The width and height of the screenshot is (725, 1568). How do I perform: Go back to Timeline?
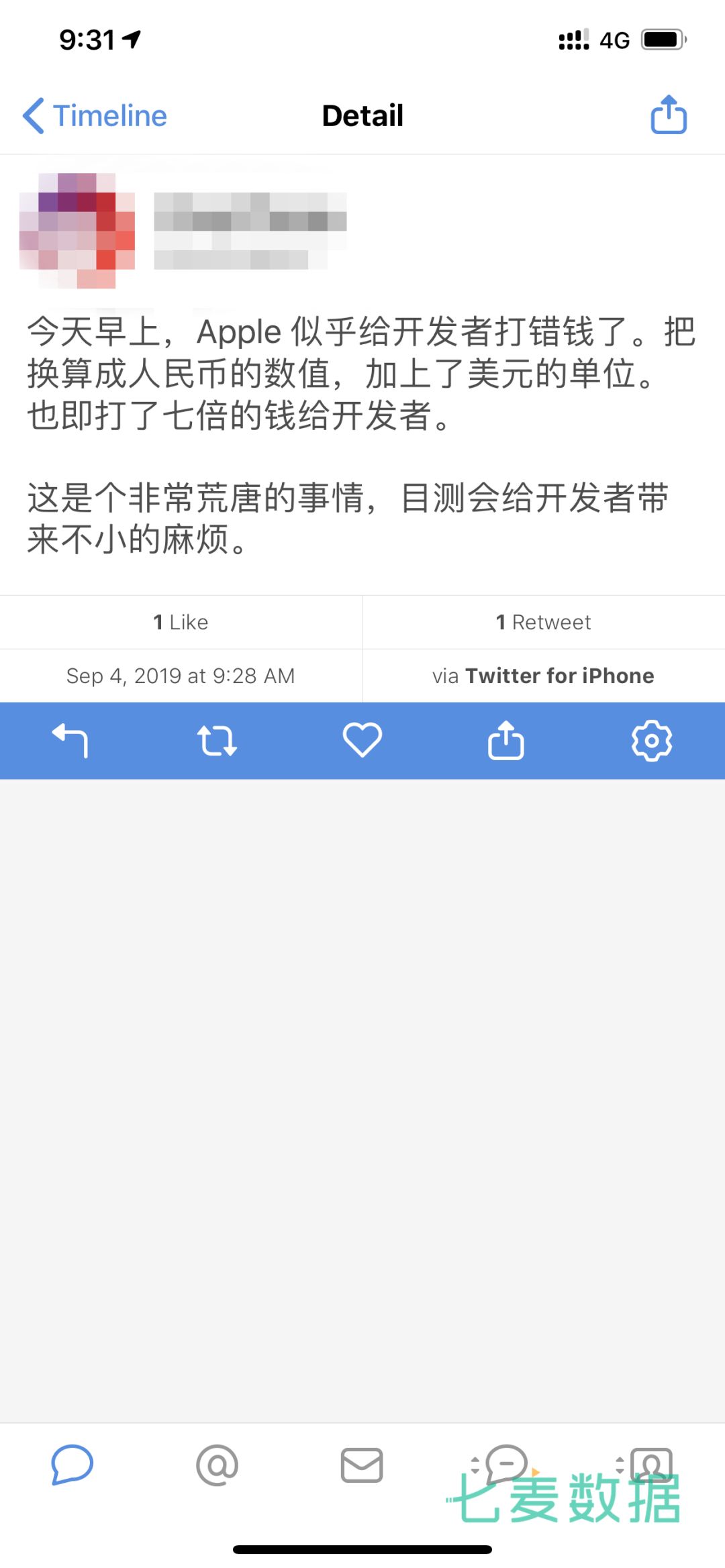point(94,116)
